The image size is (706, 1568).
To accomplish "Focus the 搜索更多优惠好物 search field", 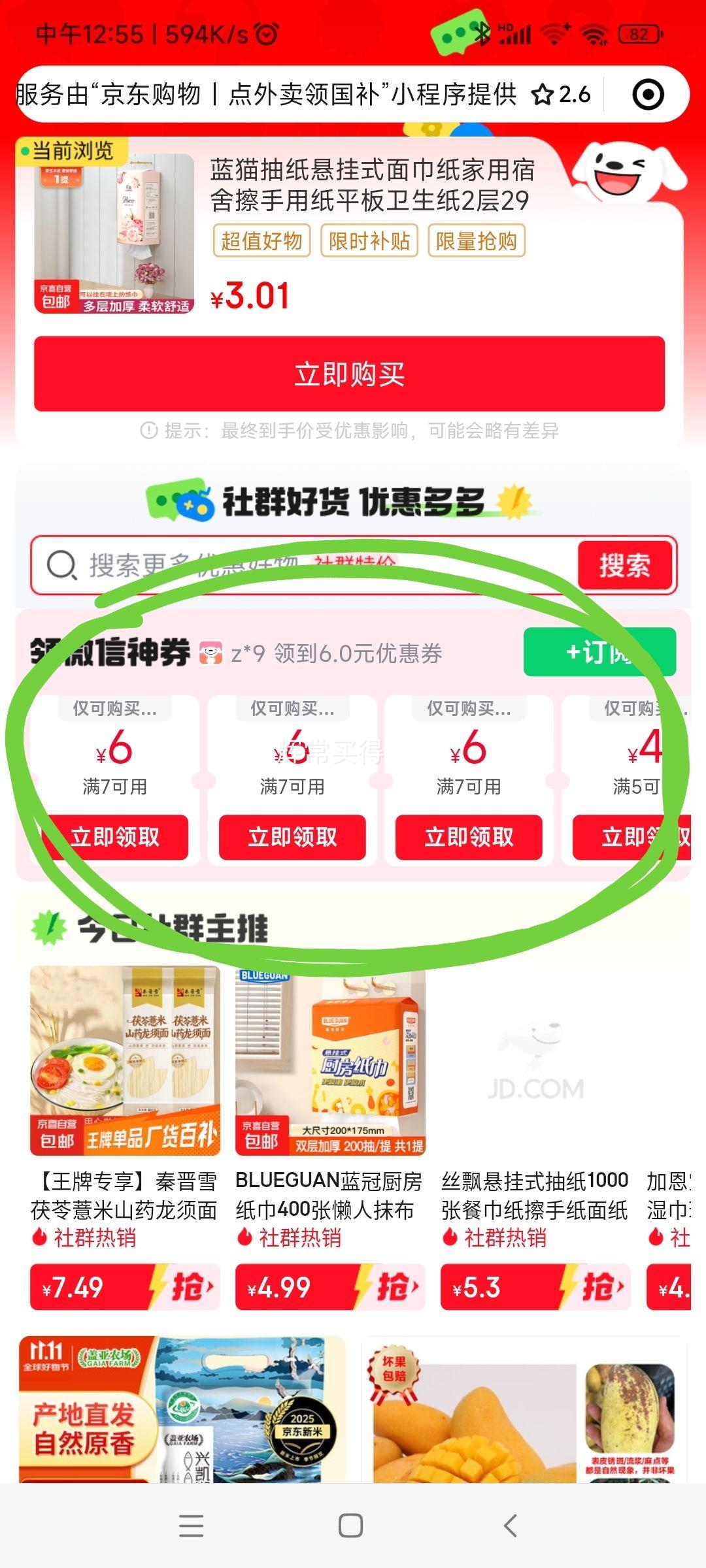I will 301,565.
